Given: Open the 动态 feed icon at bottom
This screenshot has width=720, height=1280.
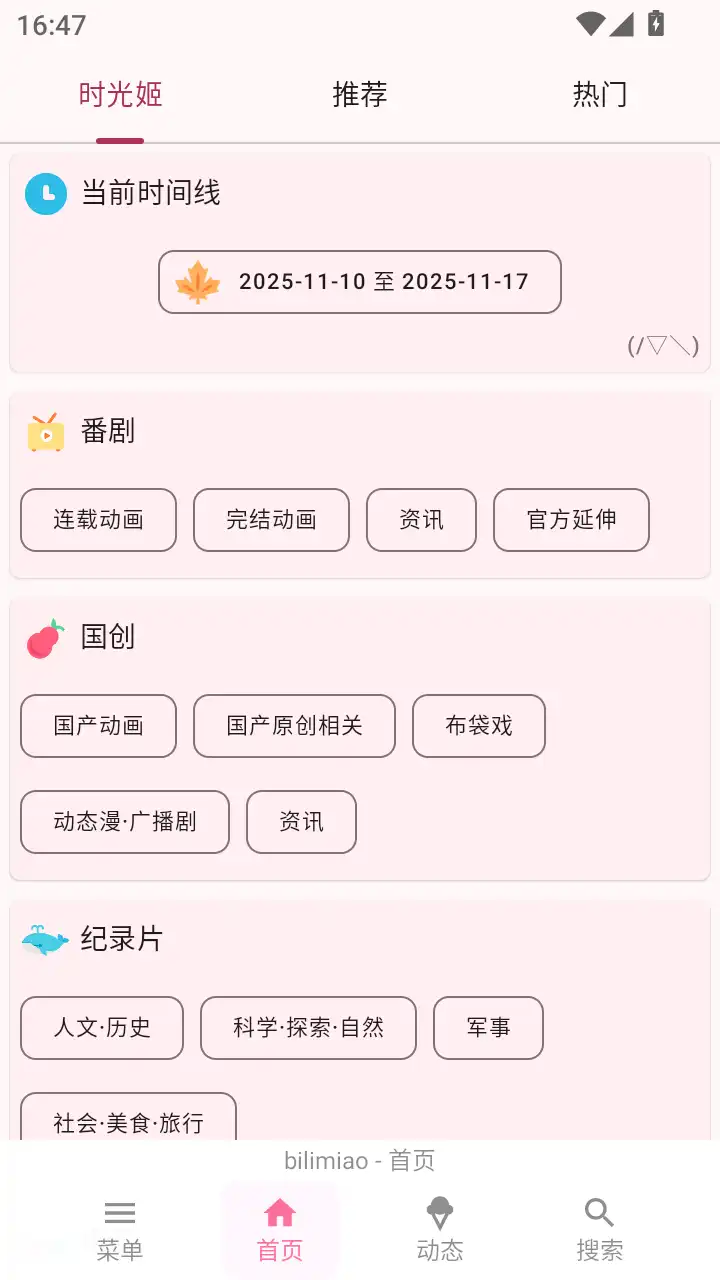Looking at the screenshot, I should (x=439, y=1227).
